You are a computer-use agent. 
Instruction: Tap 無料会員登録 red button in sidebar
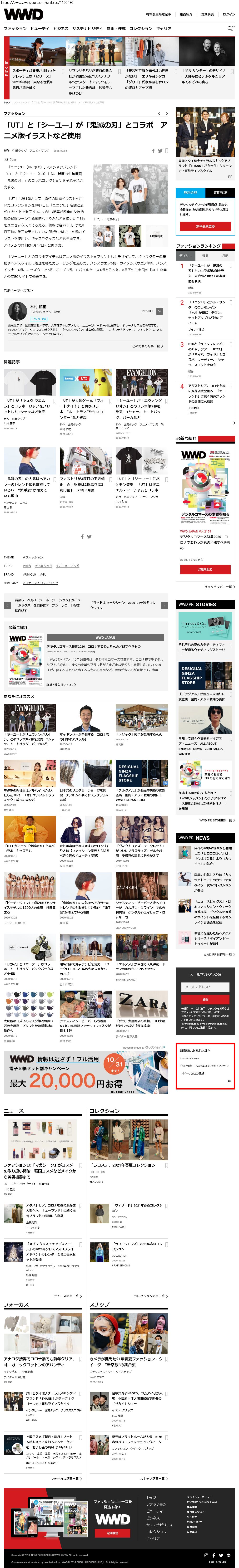(x=205, y=226)
